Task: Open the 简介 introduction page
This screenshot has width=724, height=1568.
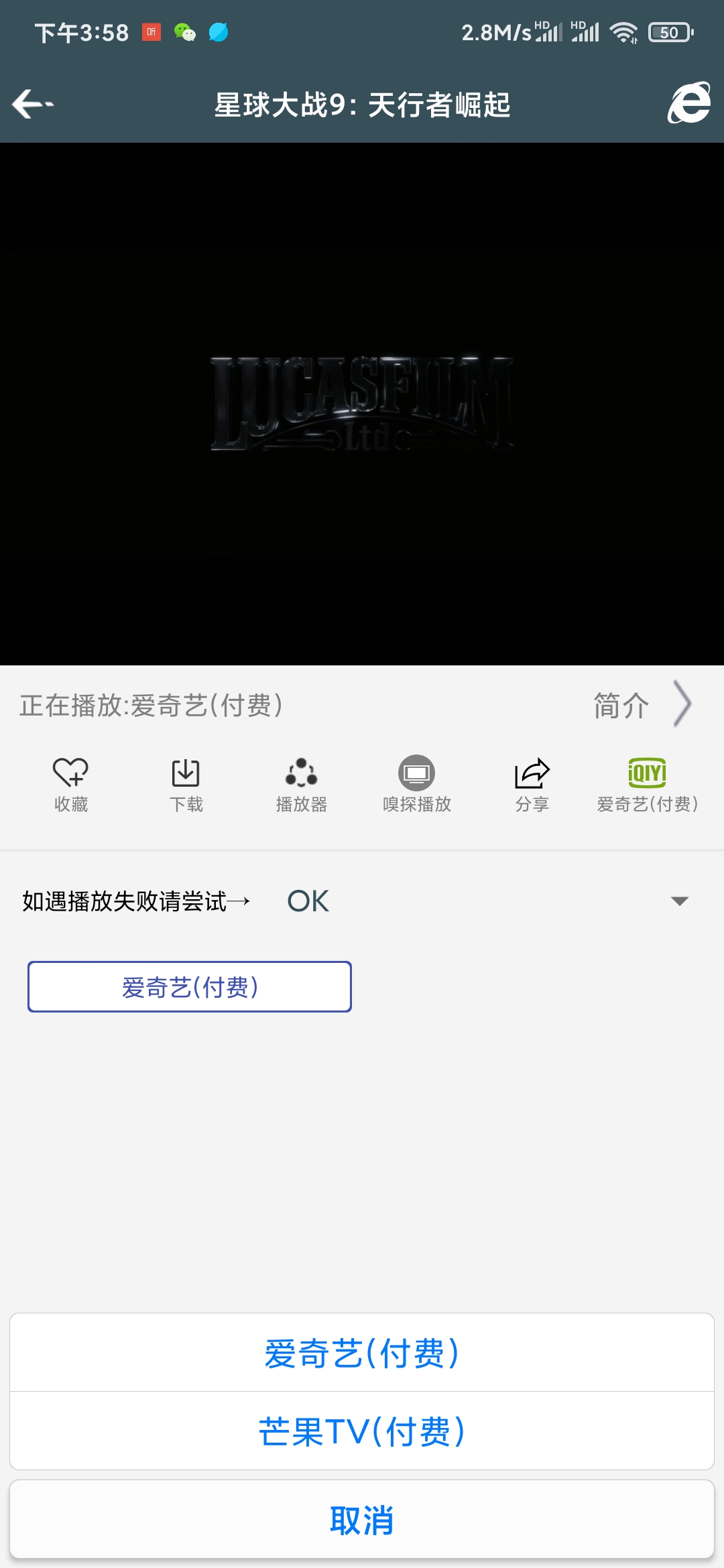Action: click(640, 705)
